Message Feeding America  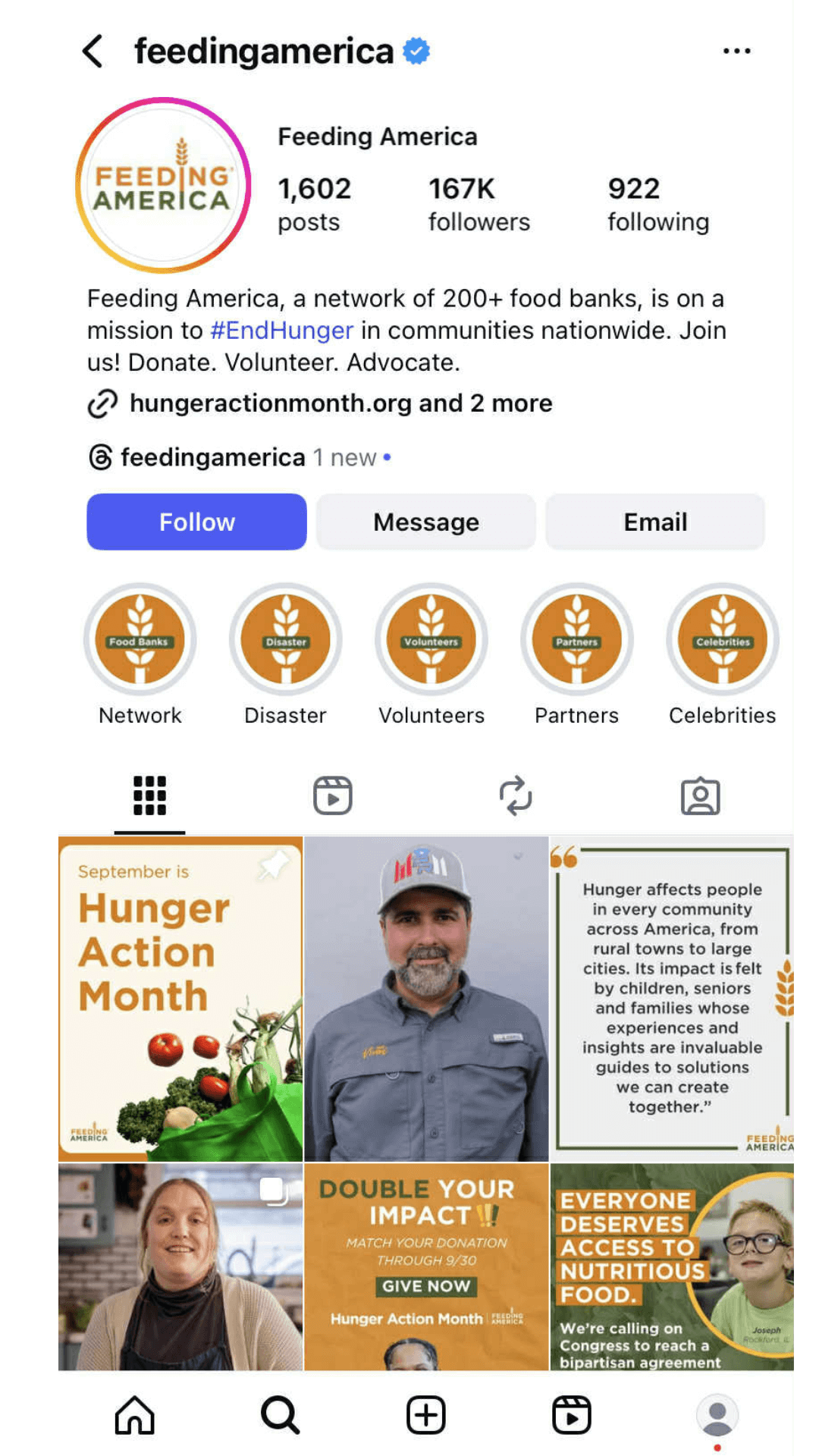425,522
